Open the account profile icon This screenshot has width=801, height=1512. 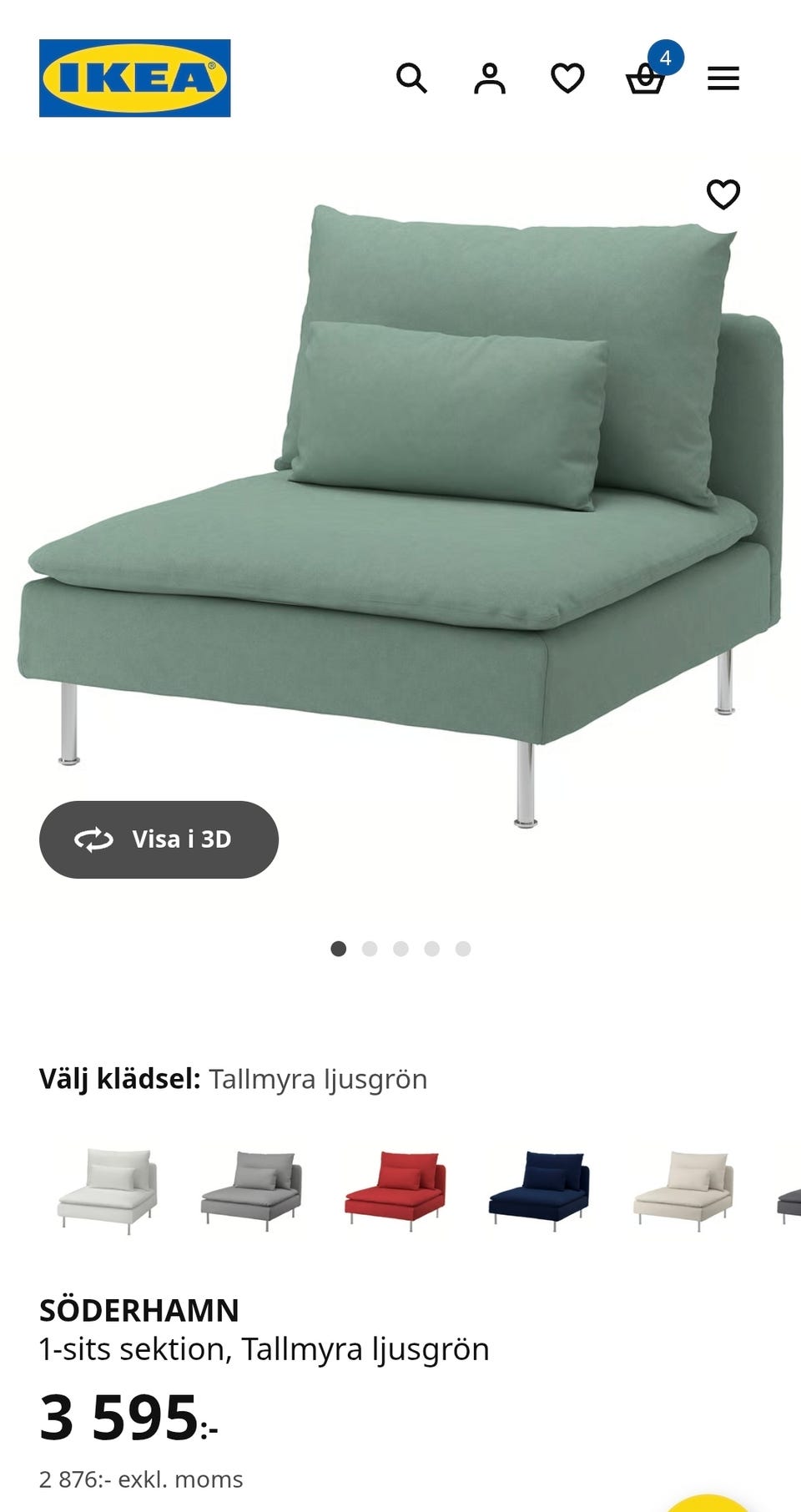click(491, 78)
